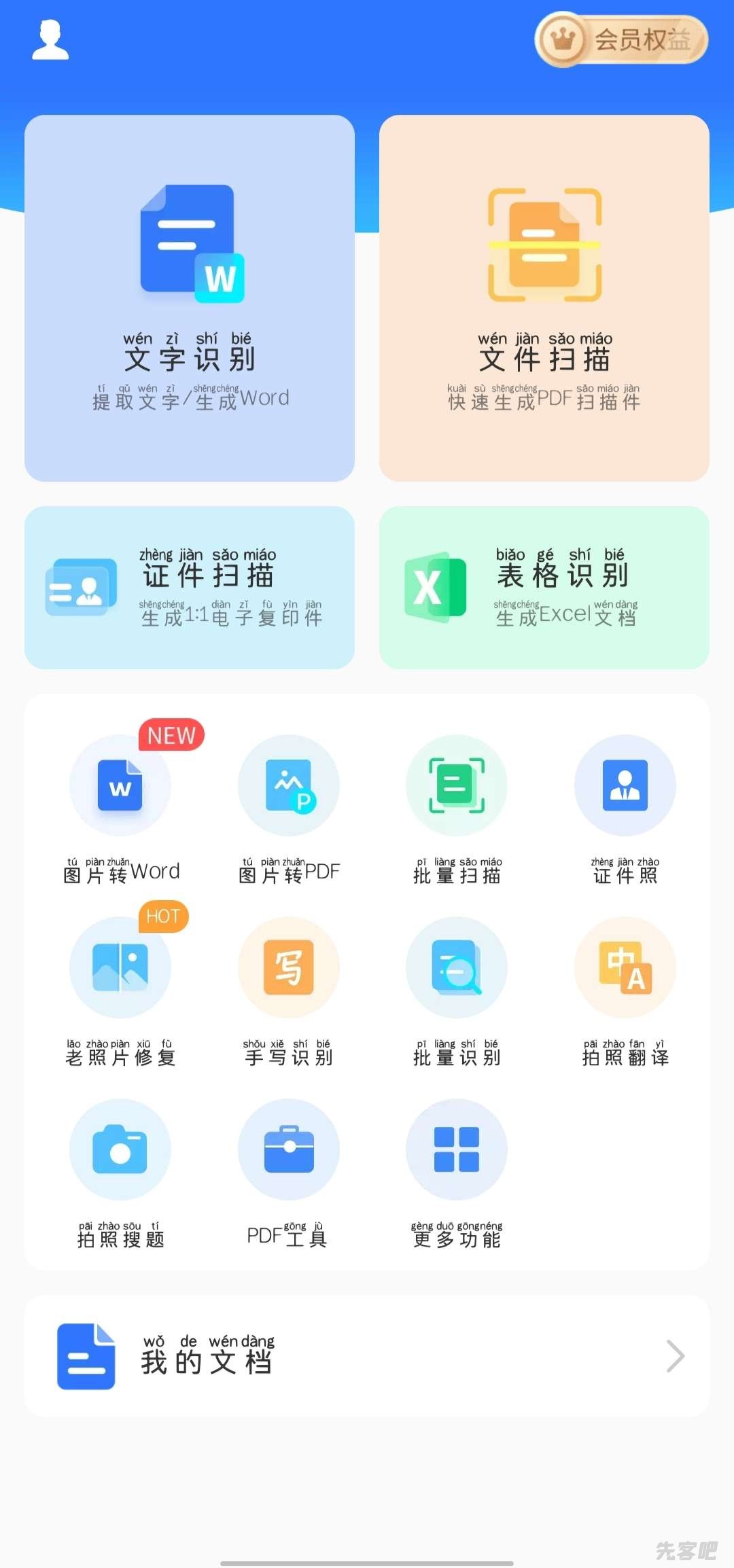This screenshot has height=1568, width=734.
Task: Select the 证件扫描 ID scan card
Action: (190, 588)
